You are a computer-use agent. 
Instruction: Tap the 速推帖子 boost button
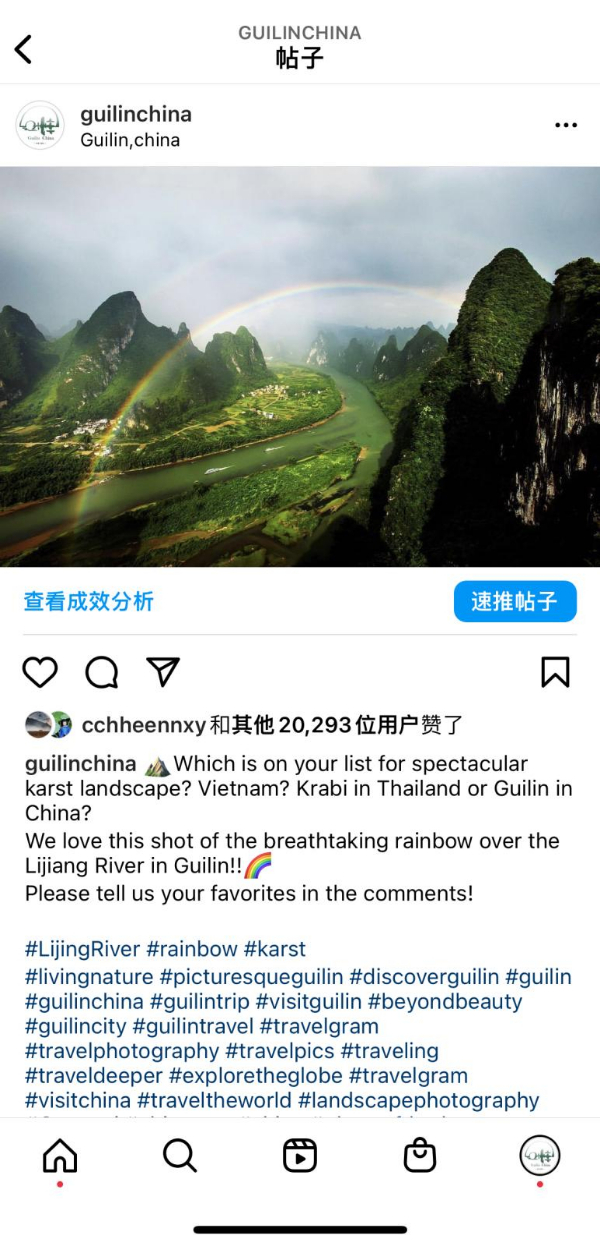pos(514,601)
